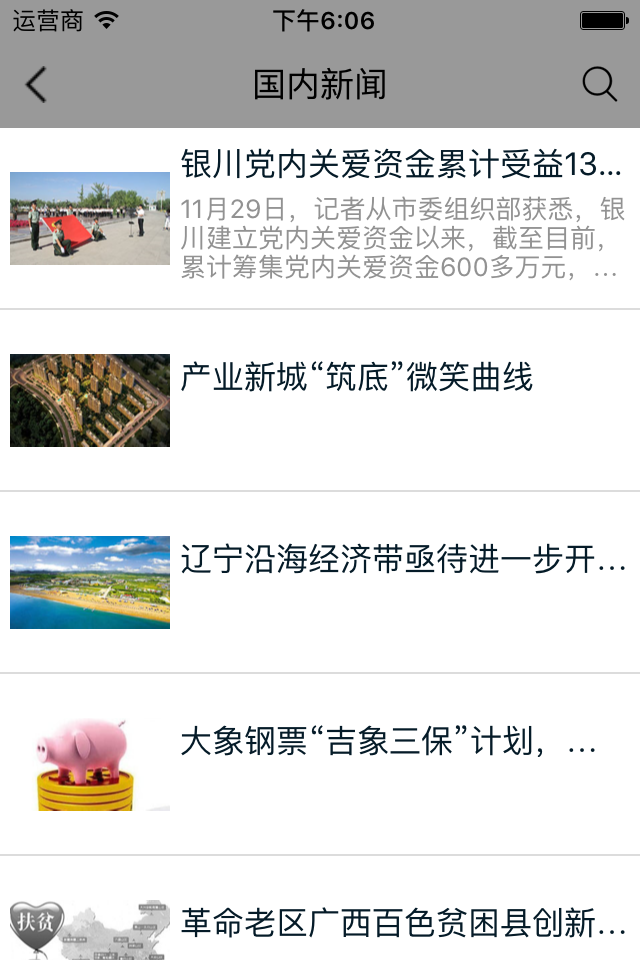
Task: Open the search magnifier icon
Action: 599,85
